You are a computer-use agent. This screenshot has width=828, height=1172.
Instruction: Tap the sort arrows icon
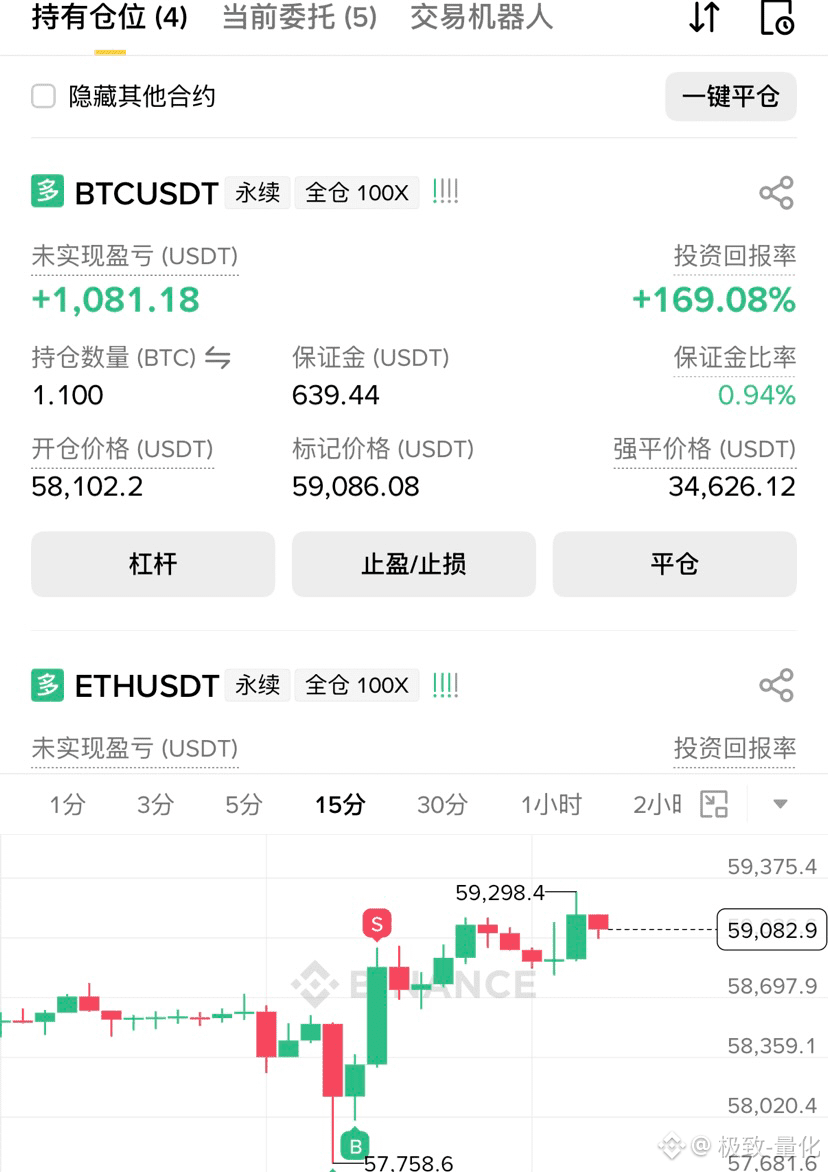pyautogui.click(x=704, y=17)
